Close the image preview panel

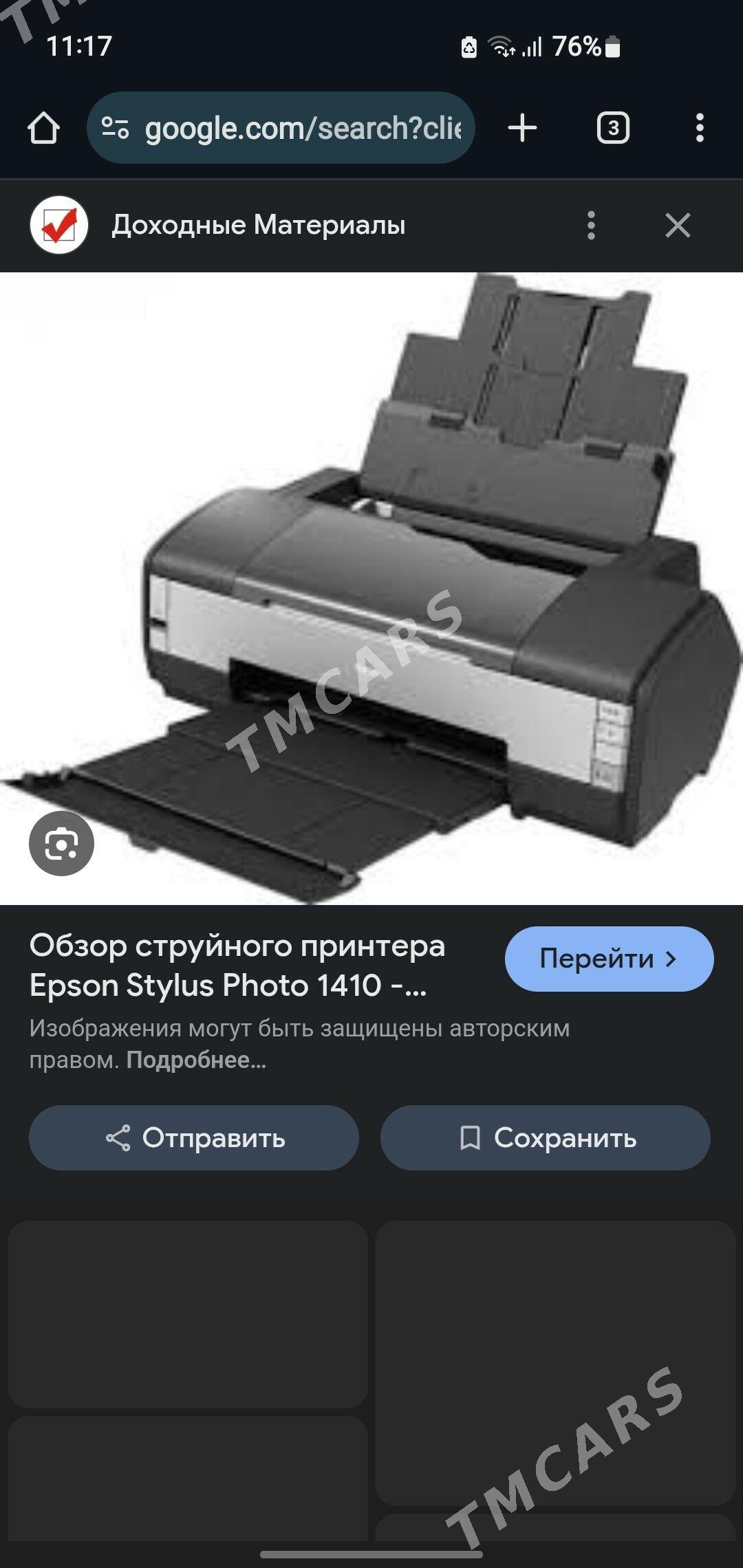pos(678,225)
